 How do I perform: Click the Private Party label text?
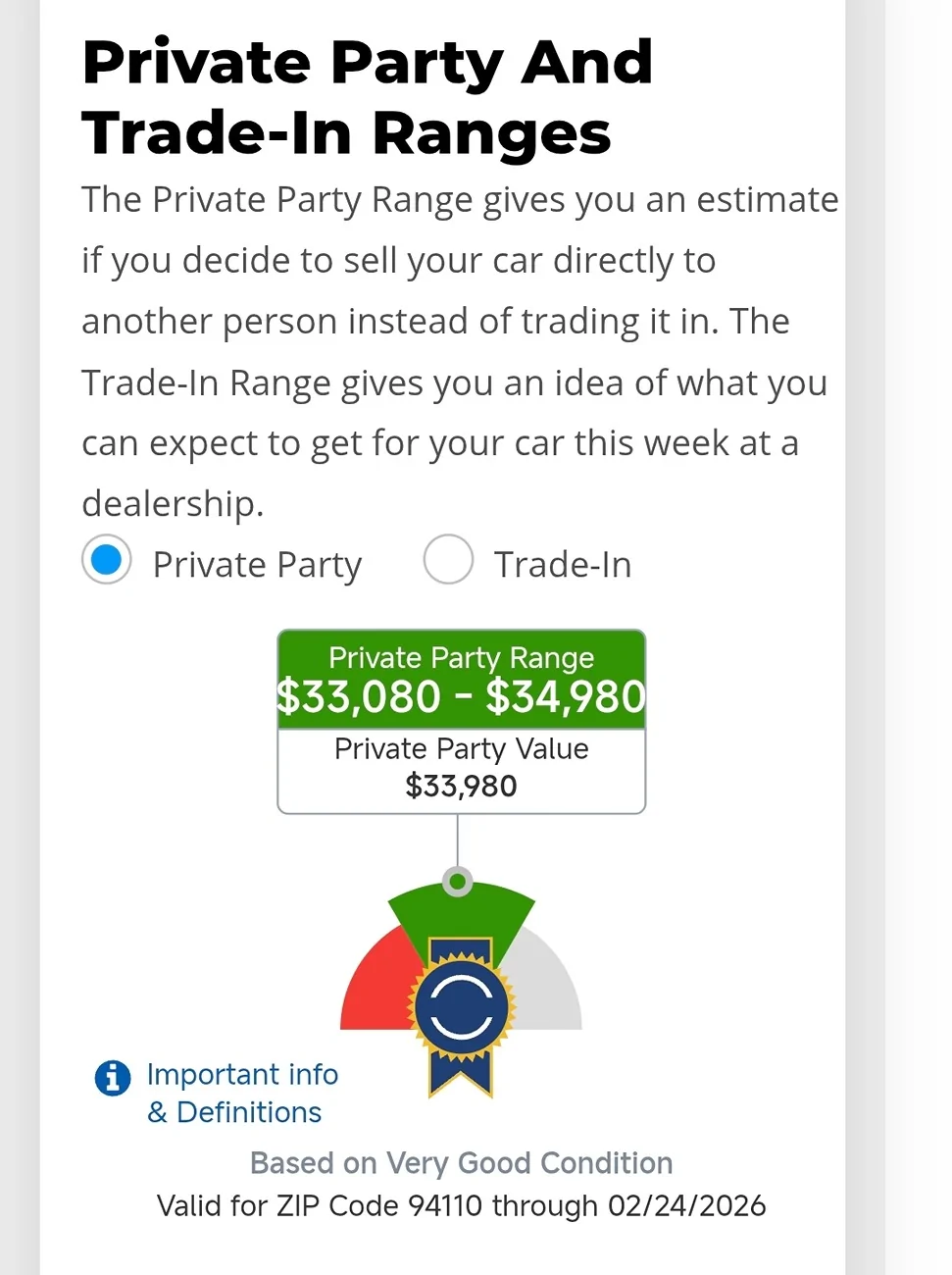pos(257,564)
